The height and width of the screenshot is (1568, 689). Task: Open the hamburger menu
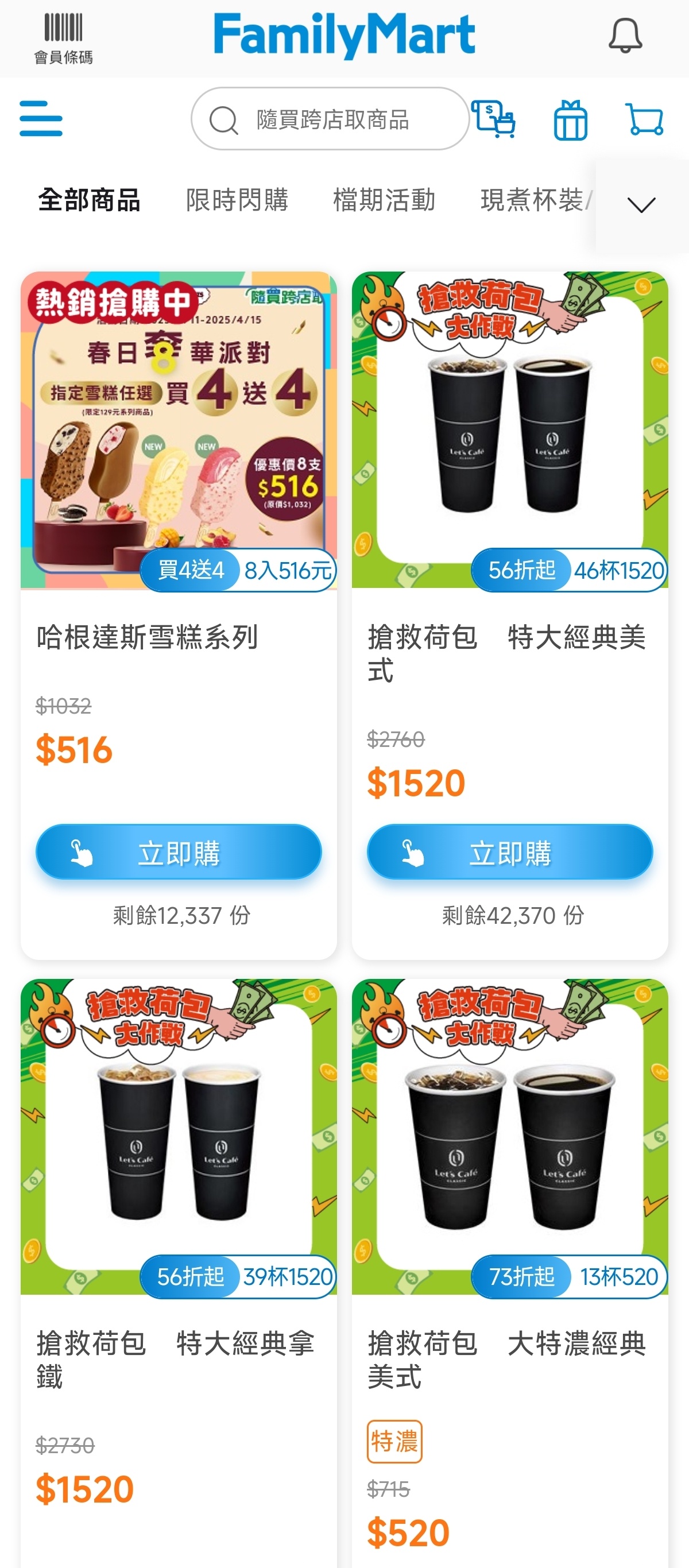point(41,119)
